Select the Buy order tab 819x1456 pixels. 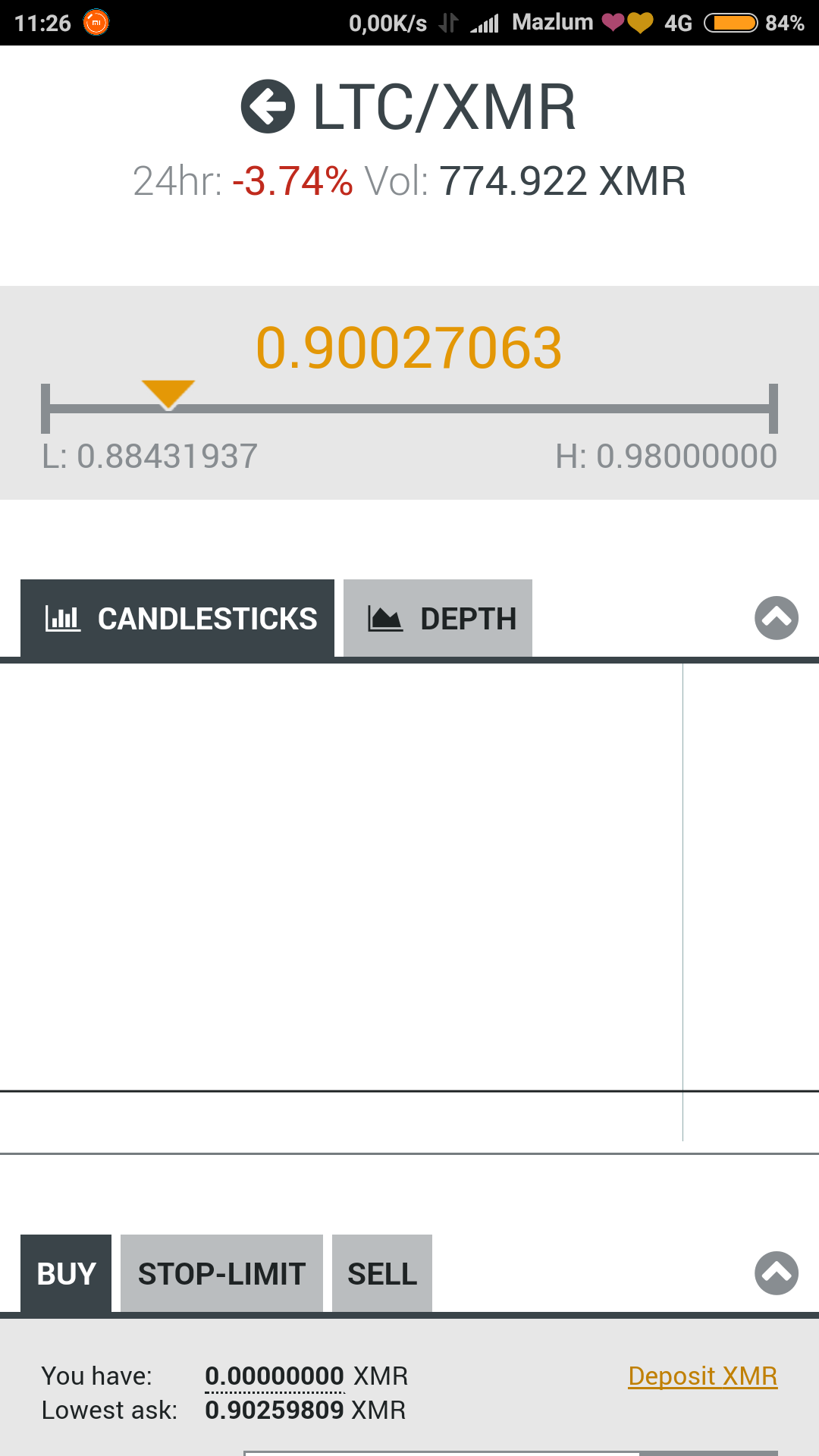(x=66, y=1273)
